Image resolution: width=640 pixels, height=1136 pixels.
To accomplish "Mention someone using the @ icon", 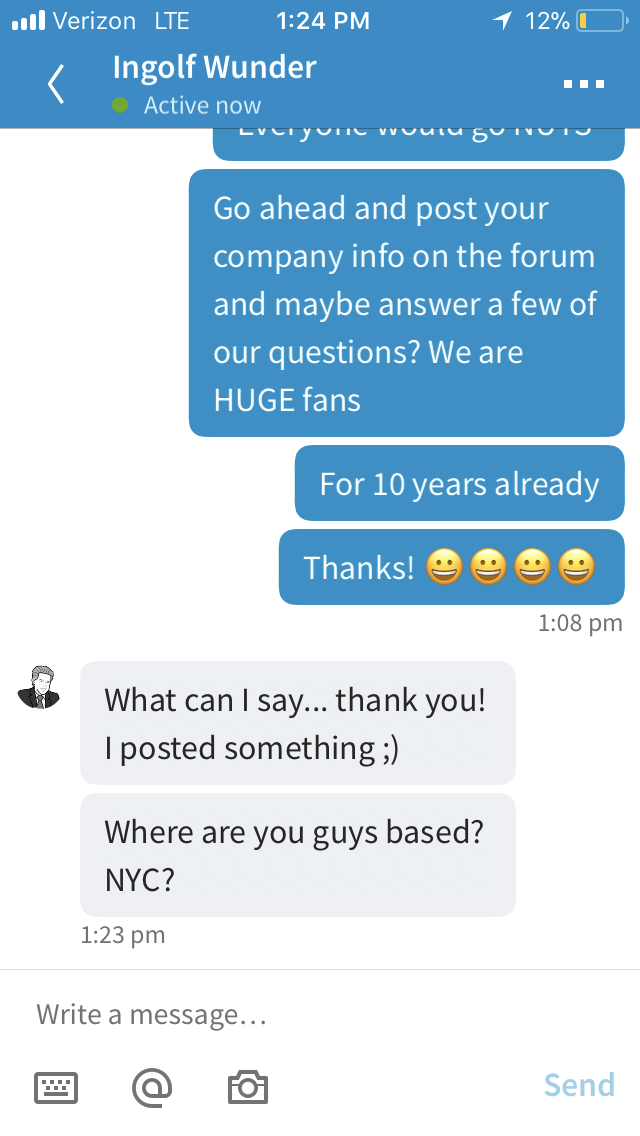I will click(152, 1087).
